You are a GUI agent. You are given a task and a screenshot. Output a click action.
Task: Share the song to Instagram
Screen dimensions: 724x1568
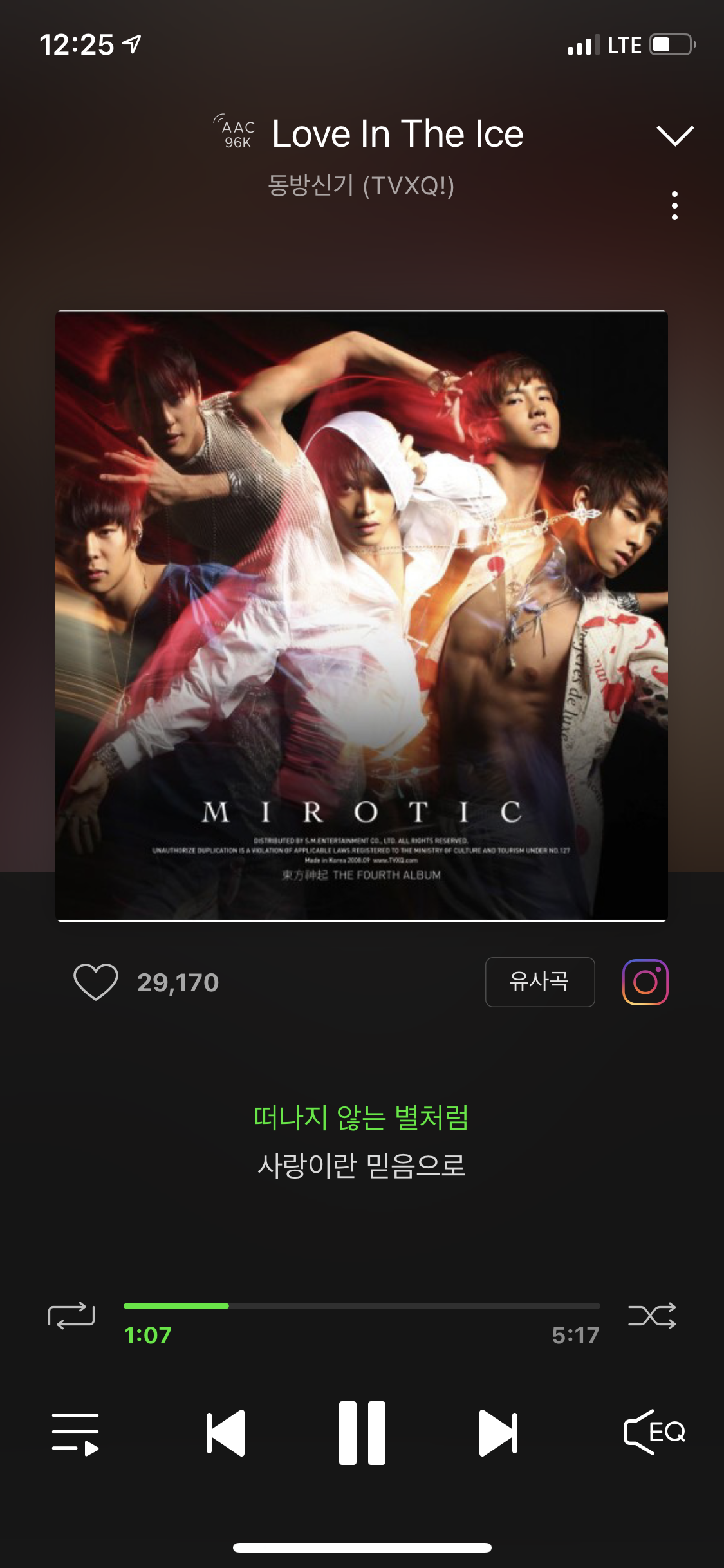(645, 982)
